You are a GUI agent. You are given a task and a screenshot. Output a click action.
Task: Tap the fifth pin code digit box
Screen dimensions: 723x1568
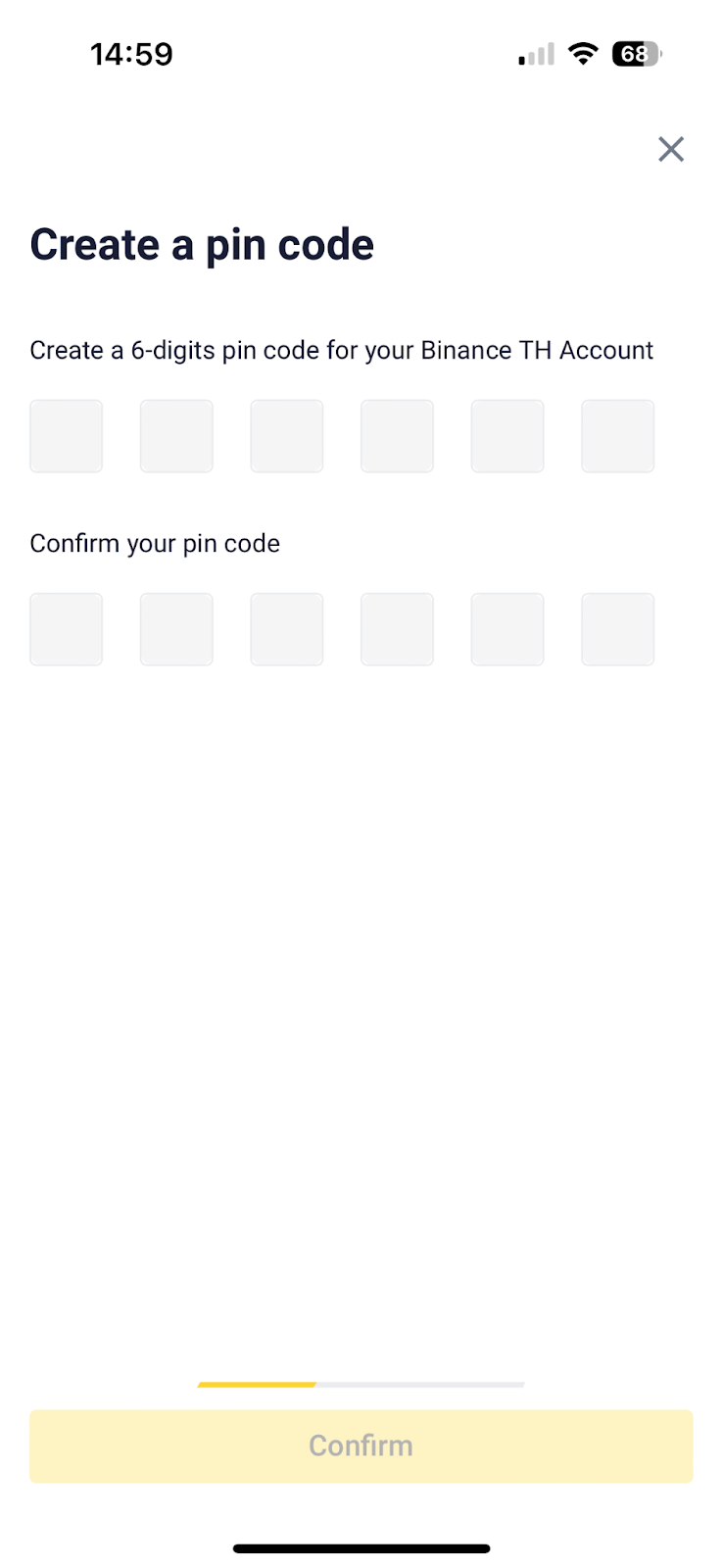click(x=506, y=436)
